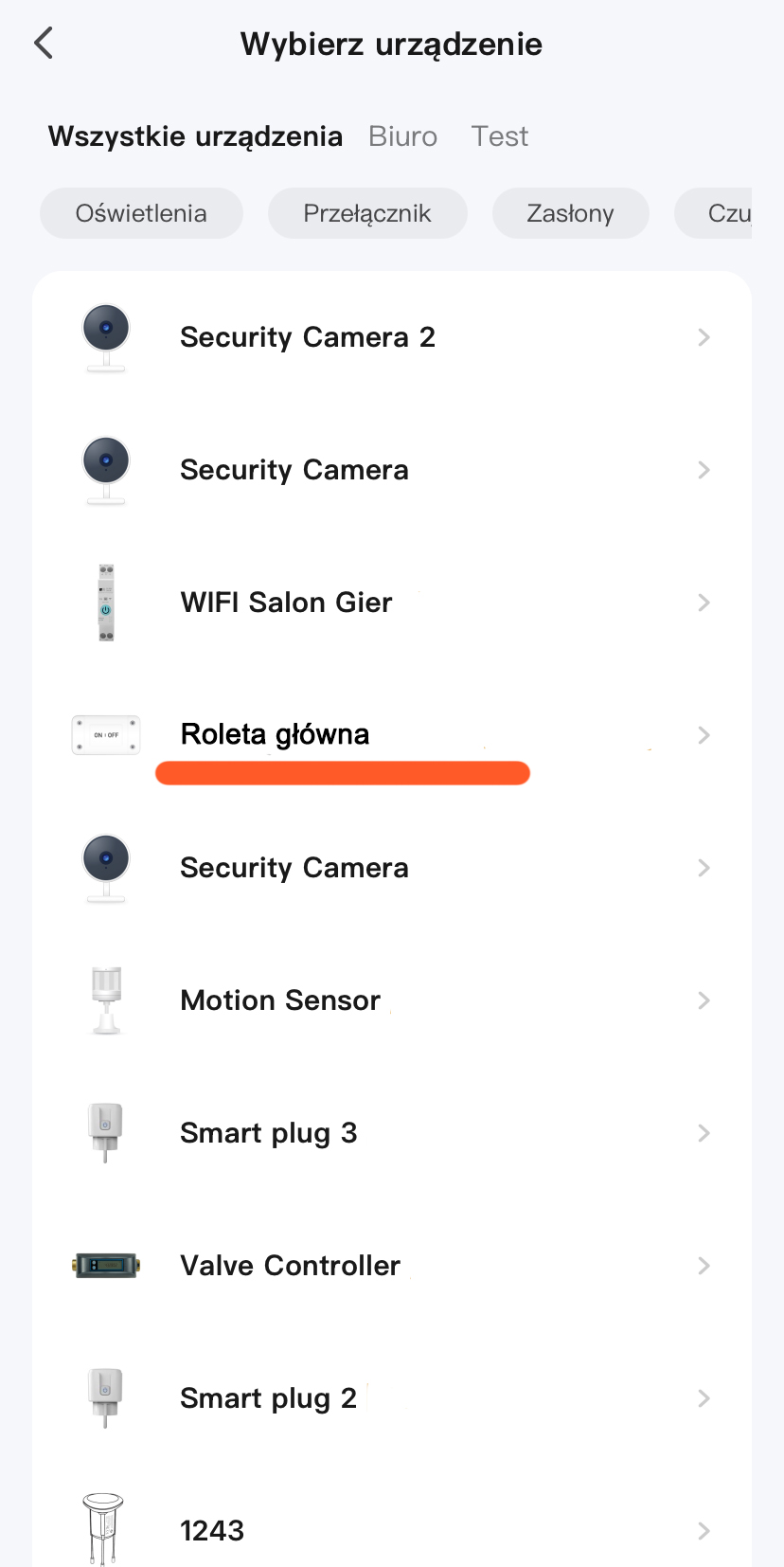
Task: Choose Smart plug 2
Action: tap(391, 1398)
